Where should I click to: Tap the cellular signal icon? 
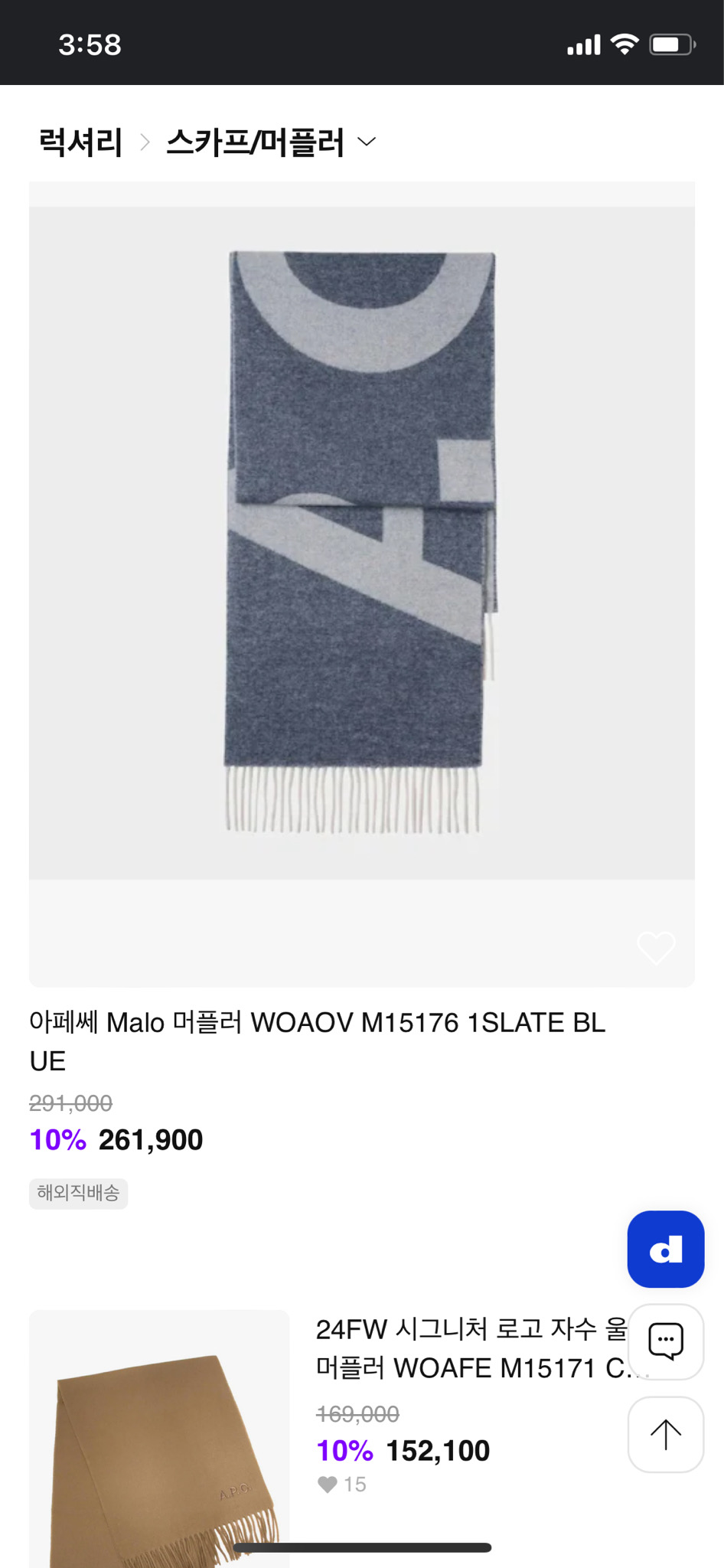[582, 44]
